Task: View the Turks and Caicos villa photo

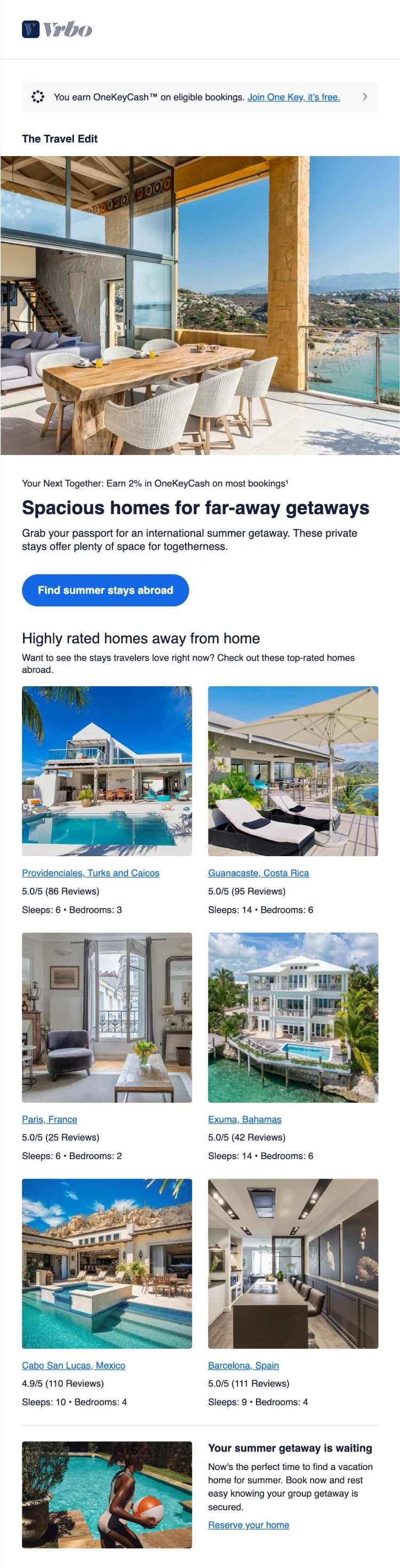Action: (107, 770)
